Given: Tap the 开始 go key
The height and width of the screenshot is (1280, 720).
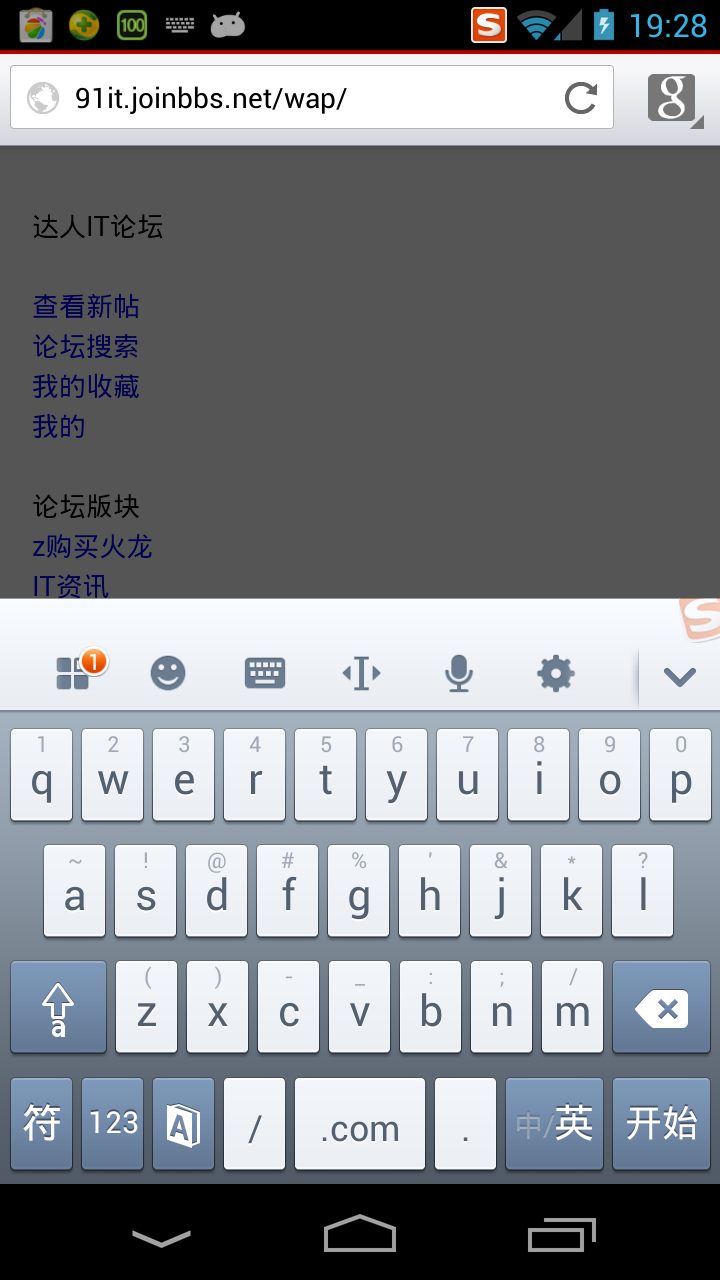Looking at the screenshot, I should coord(661,1124).
